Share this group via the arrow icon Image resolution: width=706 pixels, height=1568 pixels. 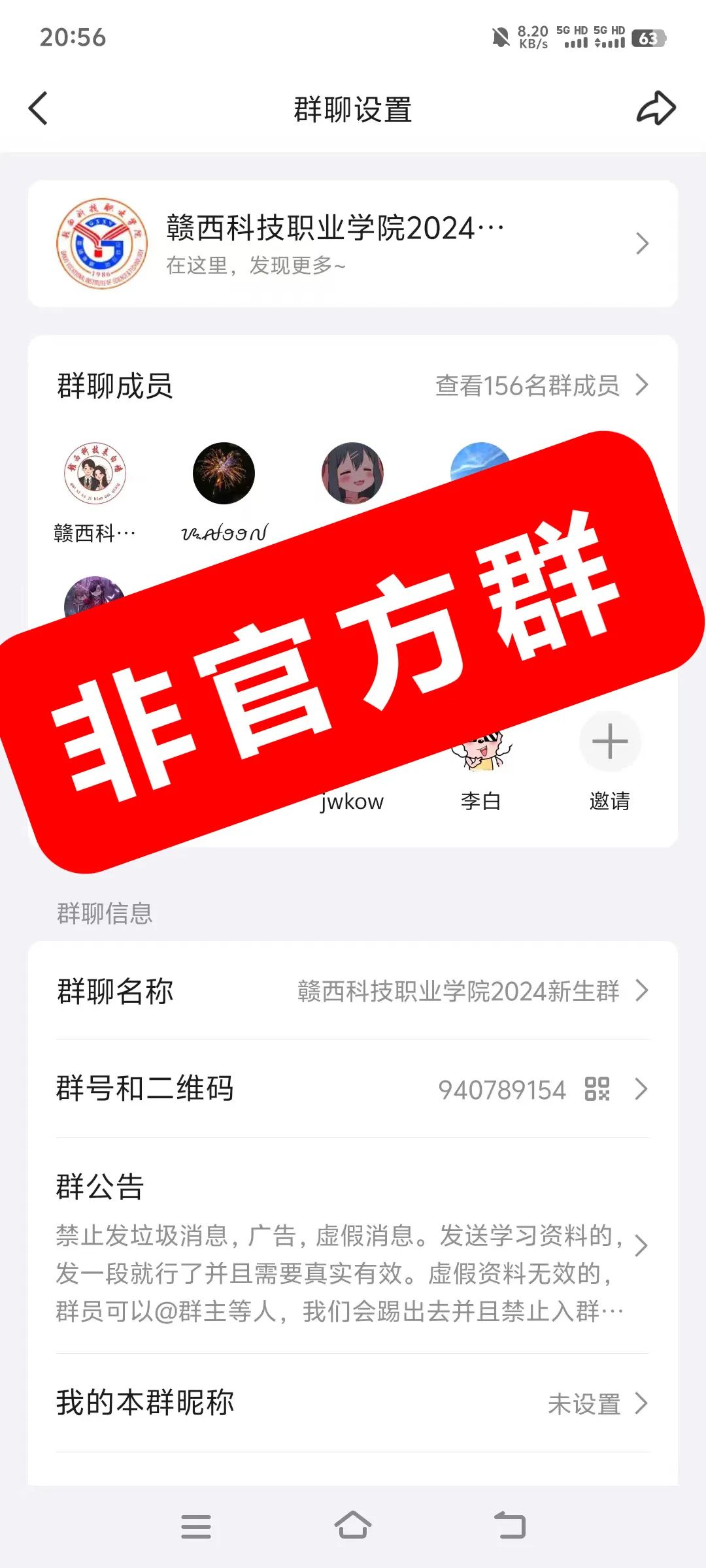[656, 108]
